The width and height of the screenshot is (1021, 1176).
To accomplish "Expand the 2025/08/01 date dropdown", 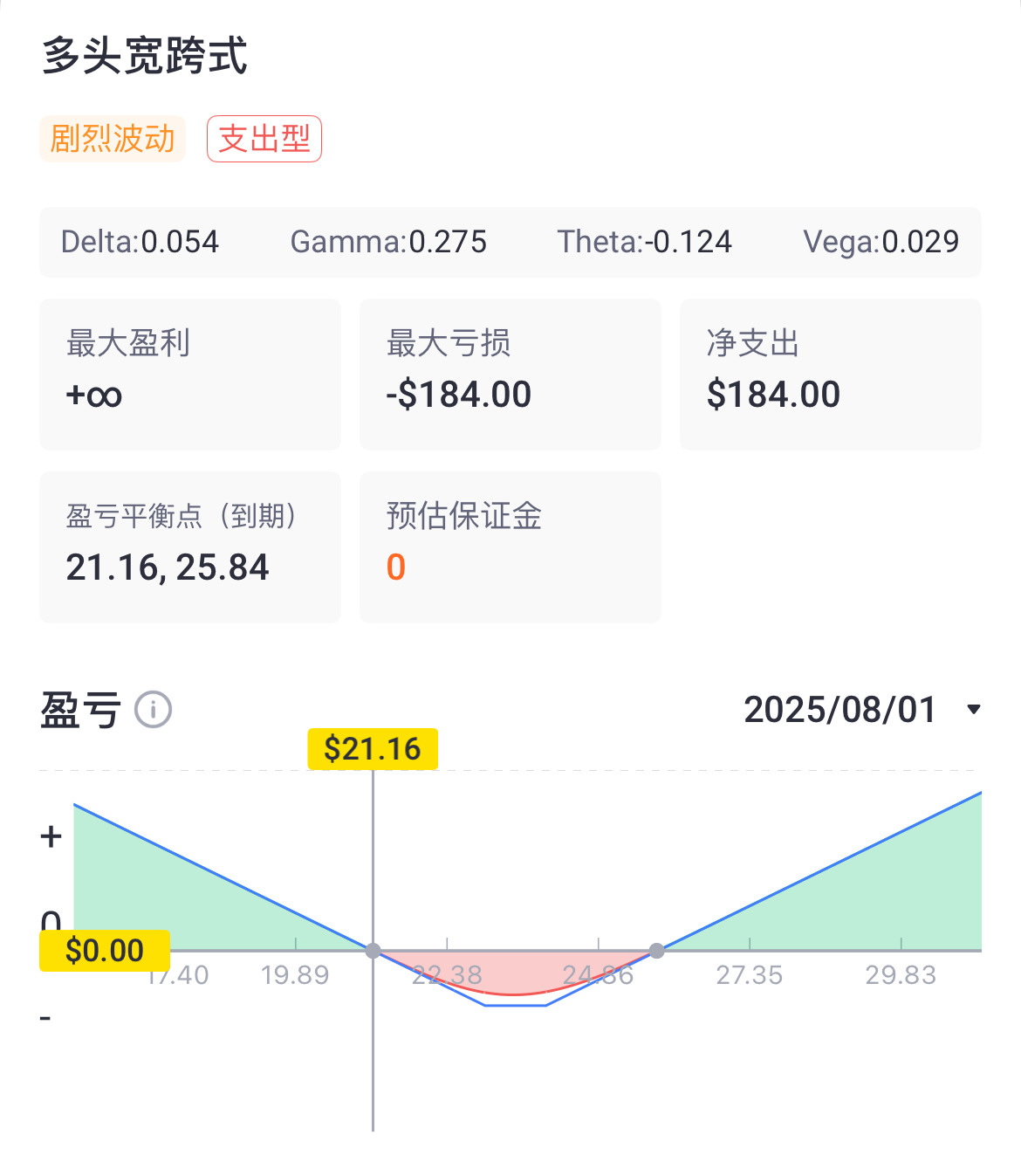I will 974,710.
